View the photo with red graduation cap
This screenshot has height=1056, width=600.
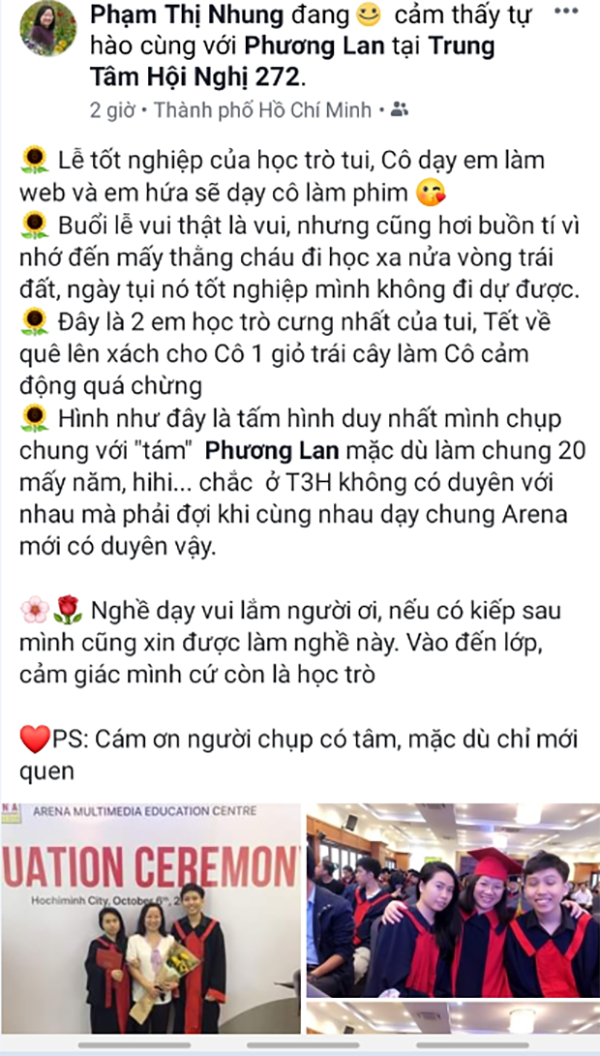click(452, 900)
